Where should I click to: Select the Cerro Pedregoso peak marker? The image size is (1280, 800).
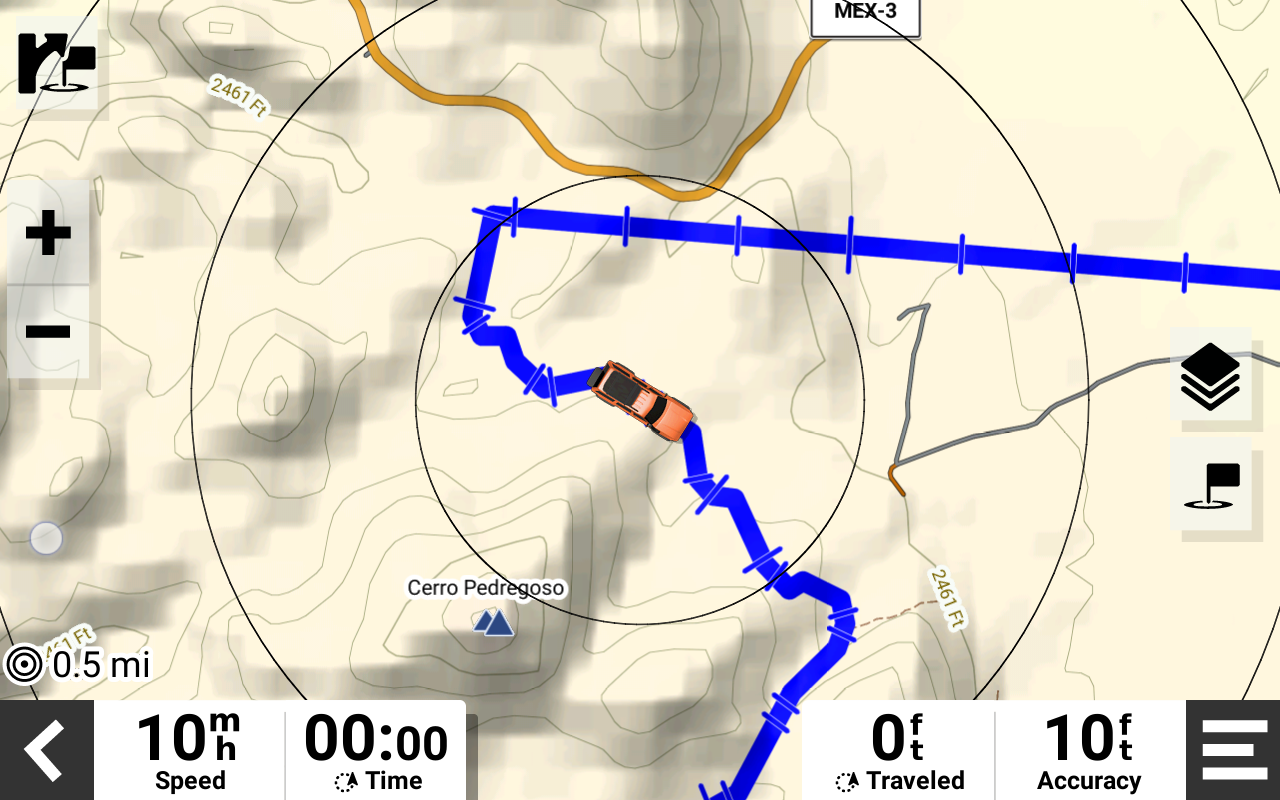coord(492,623)
